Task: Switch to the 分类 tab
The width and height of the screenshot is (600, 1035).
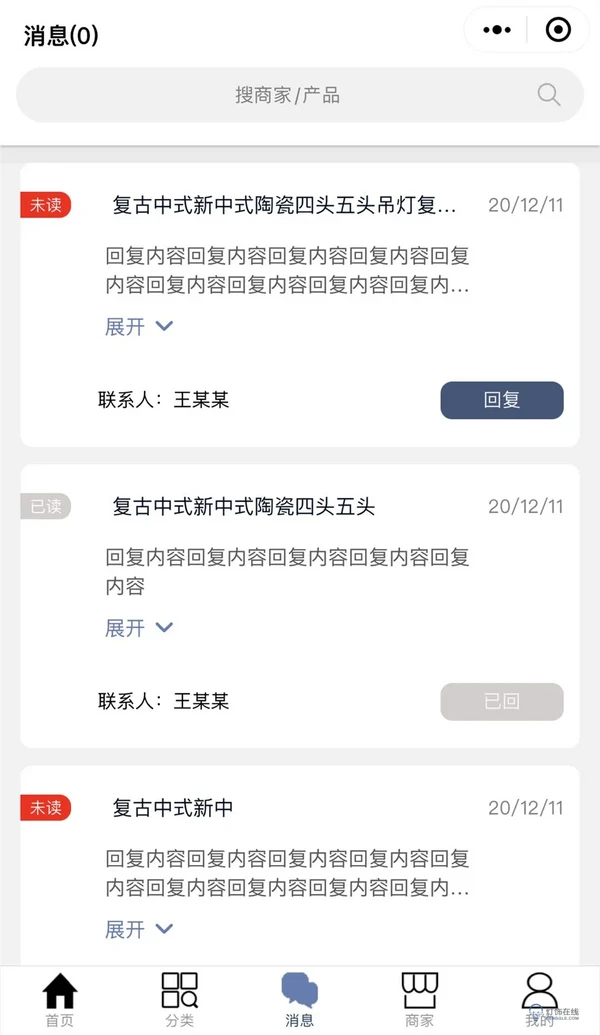Action: pos(180,1000)
